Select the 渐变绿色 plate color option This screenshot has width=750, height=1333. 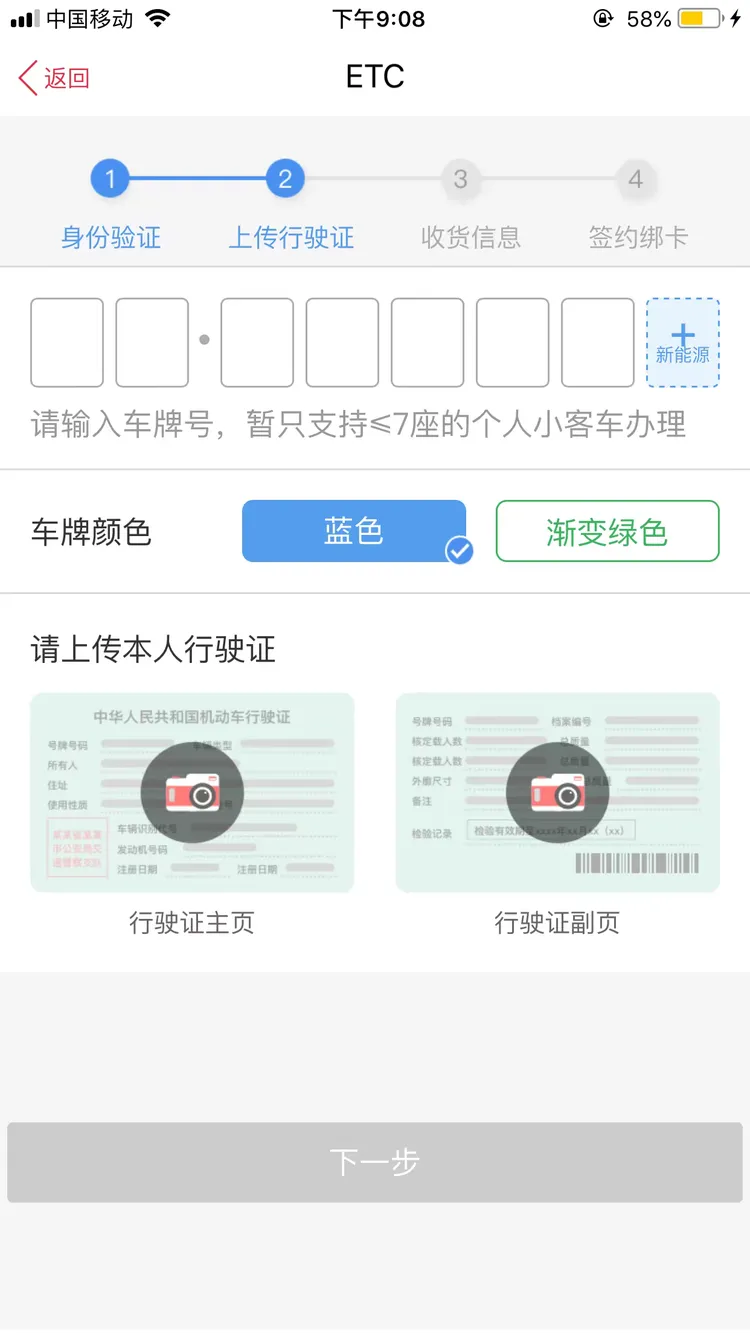pyautogui.click(x=606, y=531)
